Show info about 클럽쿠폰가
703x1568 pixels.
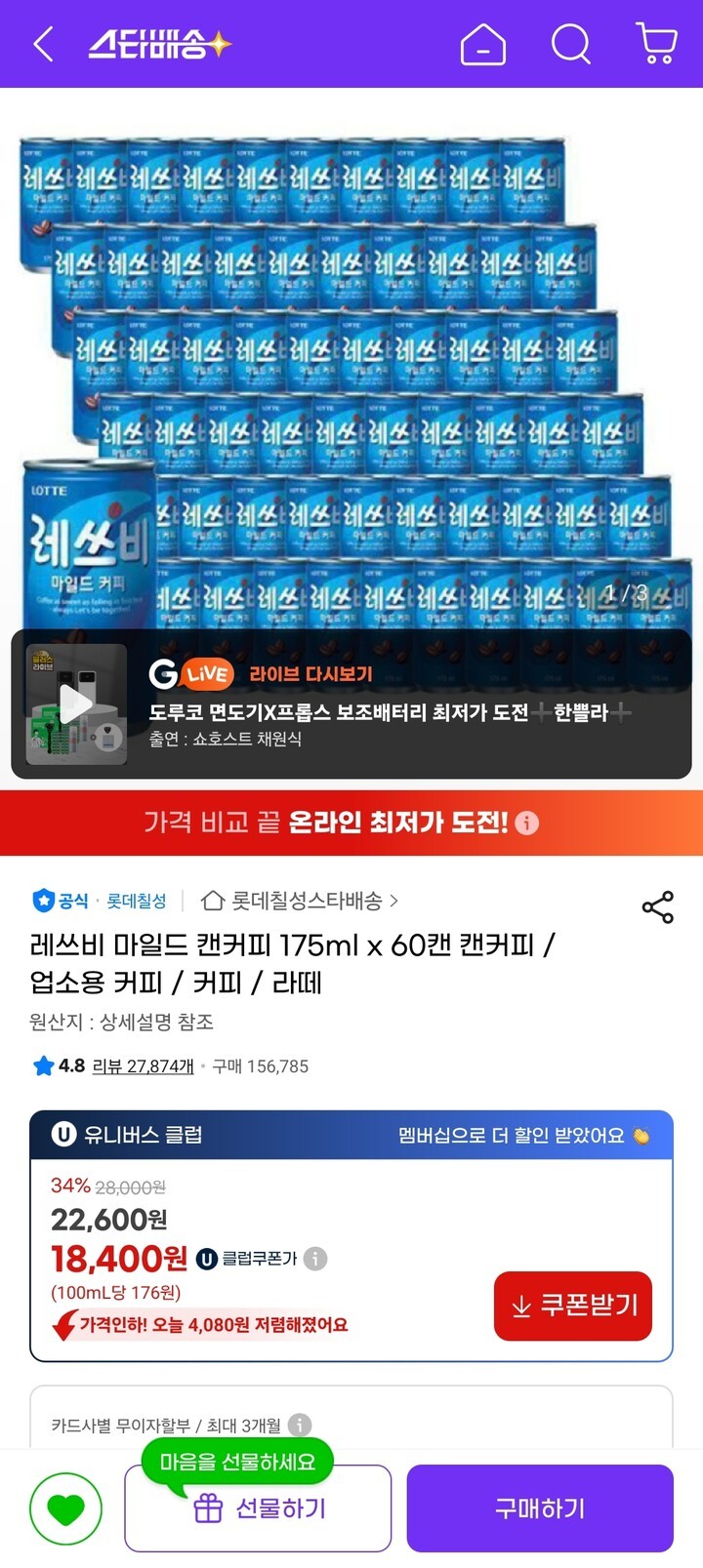(314, 1259)
